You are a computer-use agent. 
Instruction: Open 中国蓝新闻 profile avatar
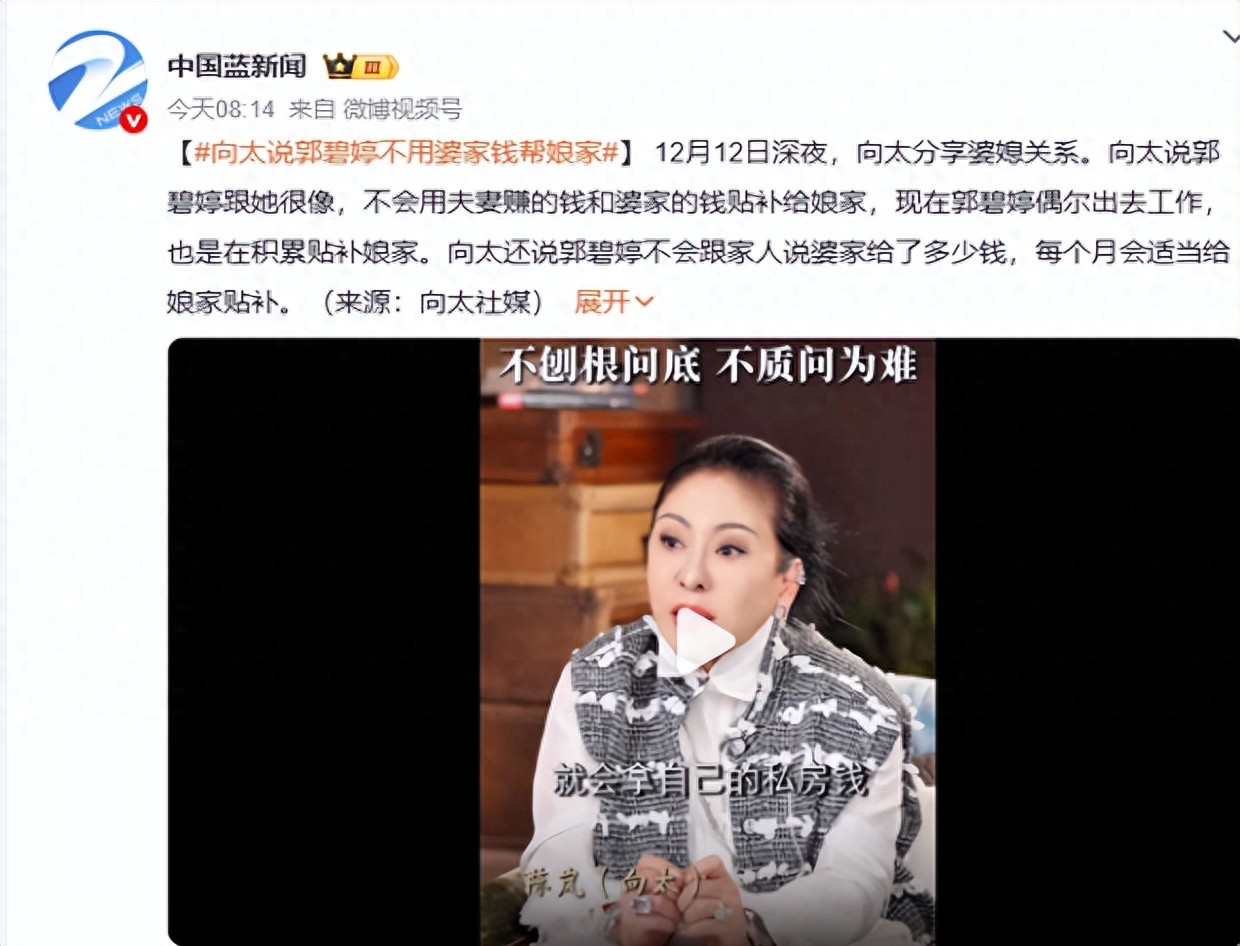97,80
